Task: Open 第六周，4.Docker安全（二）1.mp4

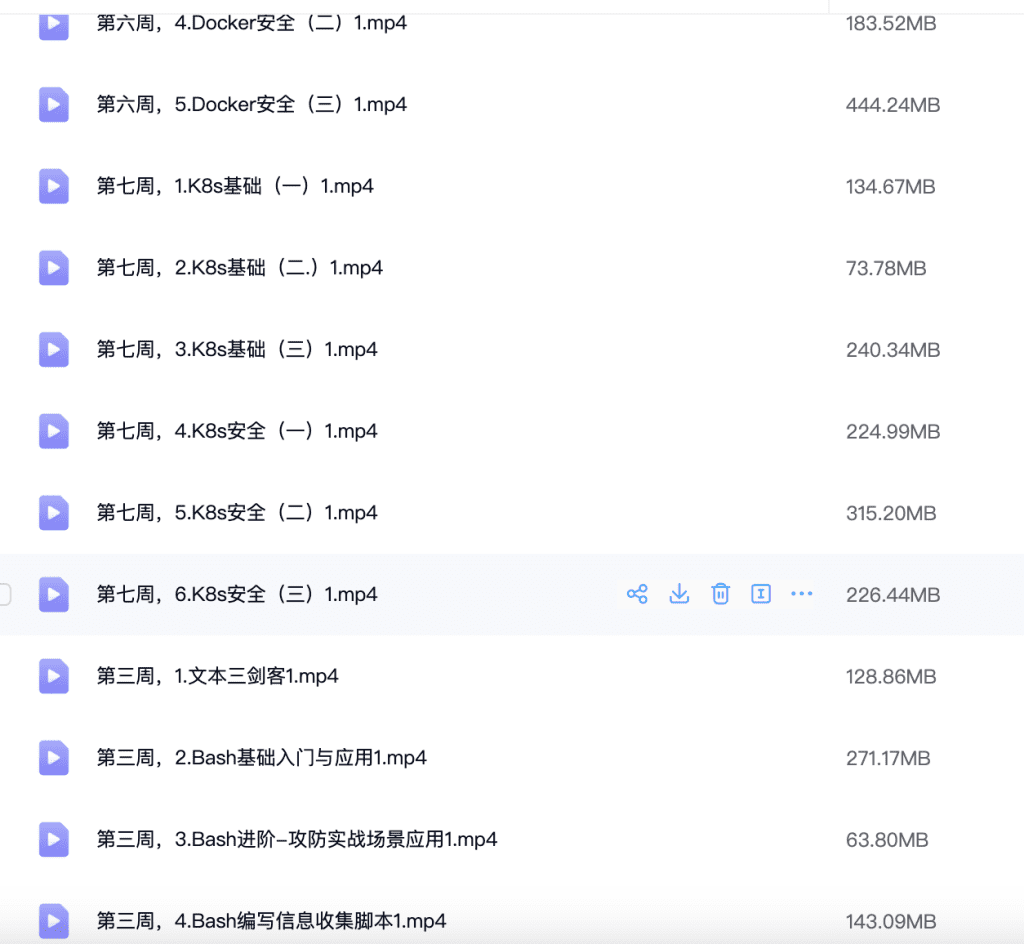Action: 251,23
